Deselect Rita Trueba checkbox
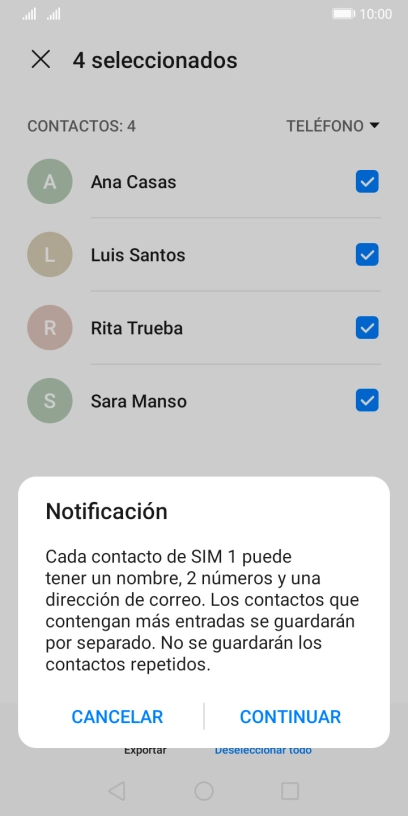Image resolution: width=408 pixels, height=816 pixels. coord(367,328)
